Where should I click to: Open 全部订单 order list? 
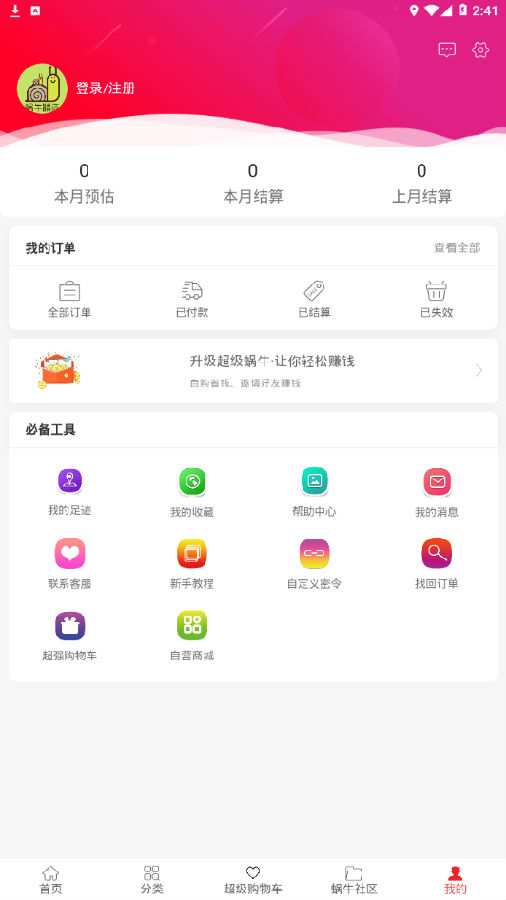[69, 300]
